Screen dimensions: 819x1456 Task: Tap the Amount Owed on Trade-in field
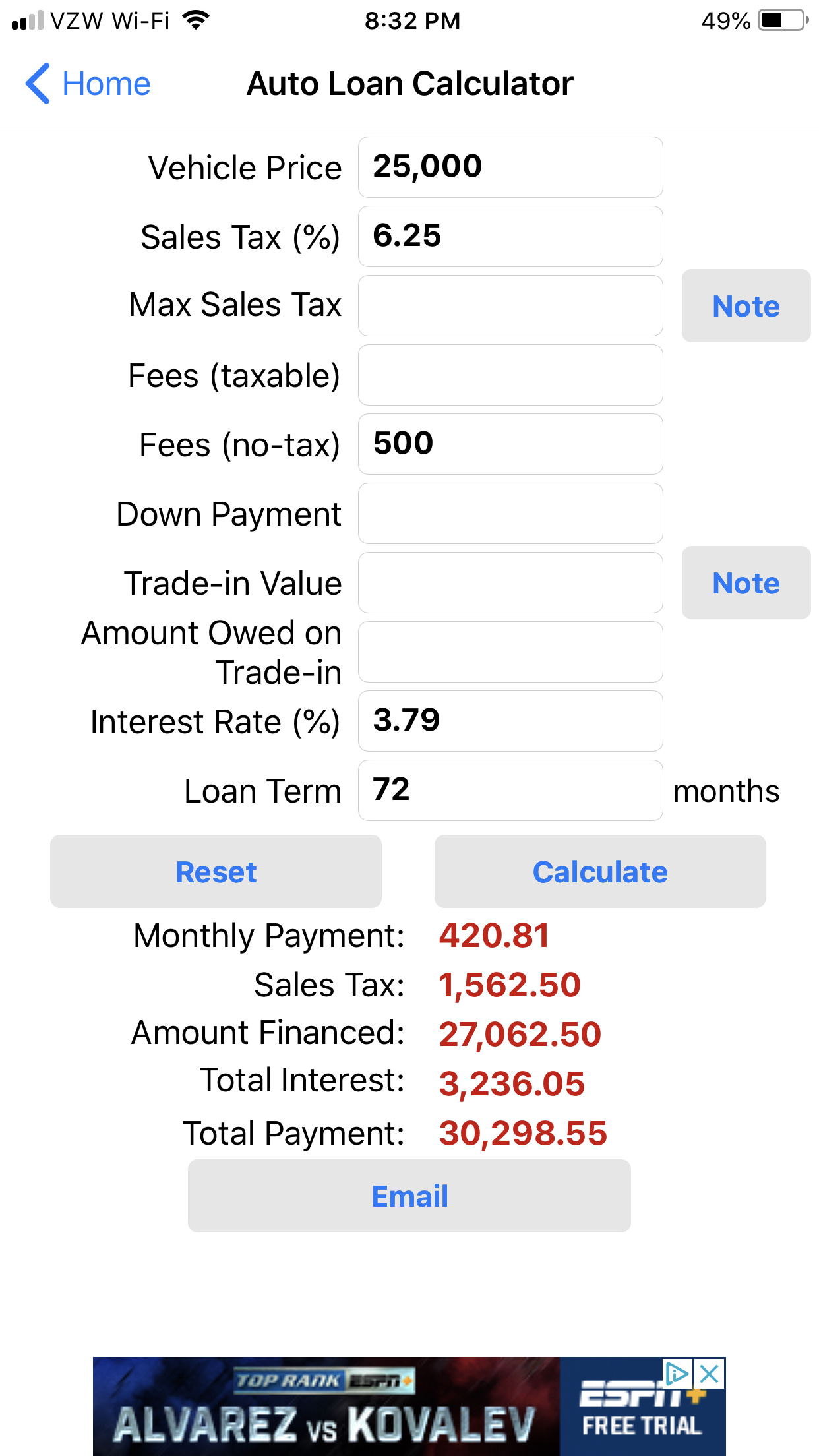[x=510, y=652]
